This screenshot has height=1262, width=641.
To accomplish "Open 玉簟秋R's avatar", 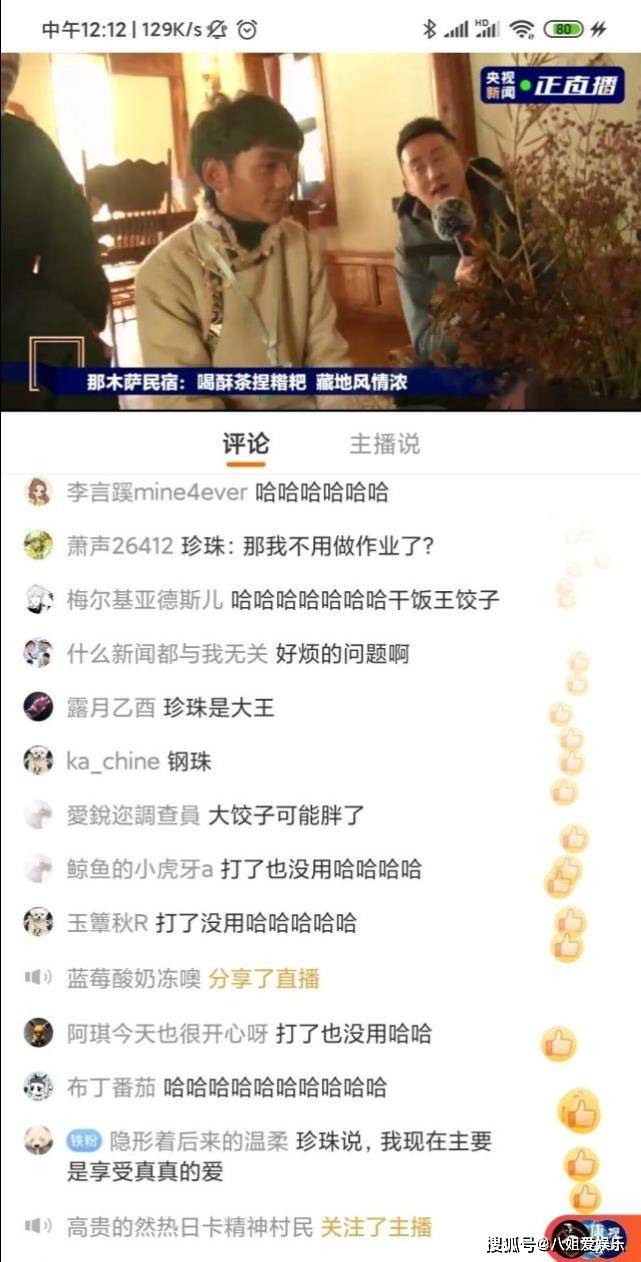I will pyautogui.click(x=38, y=922).
